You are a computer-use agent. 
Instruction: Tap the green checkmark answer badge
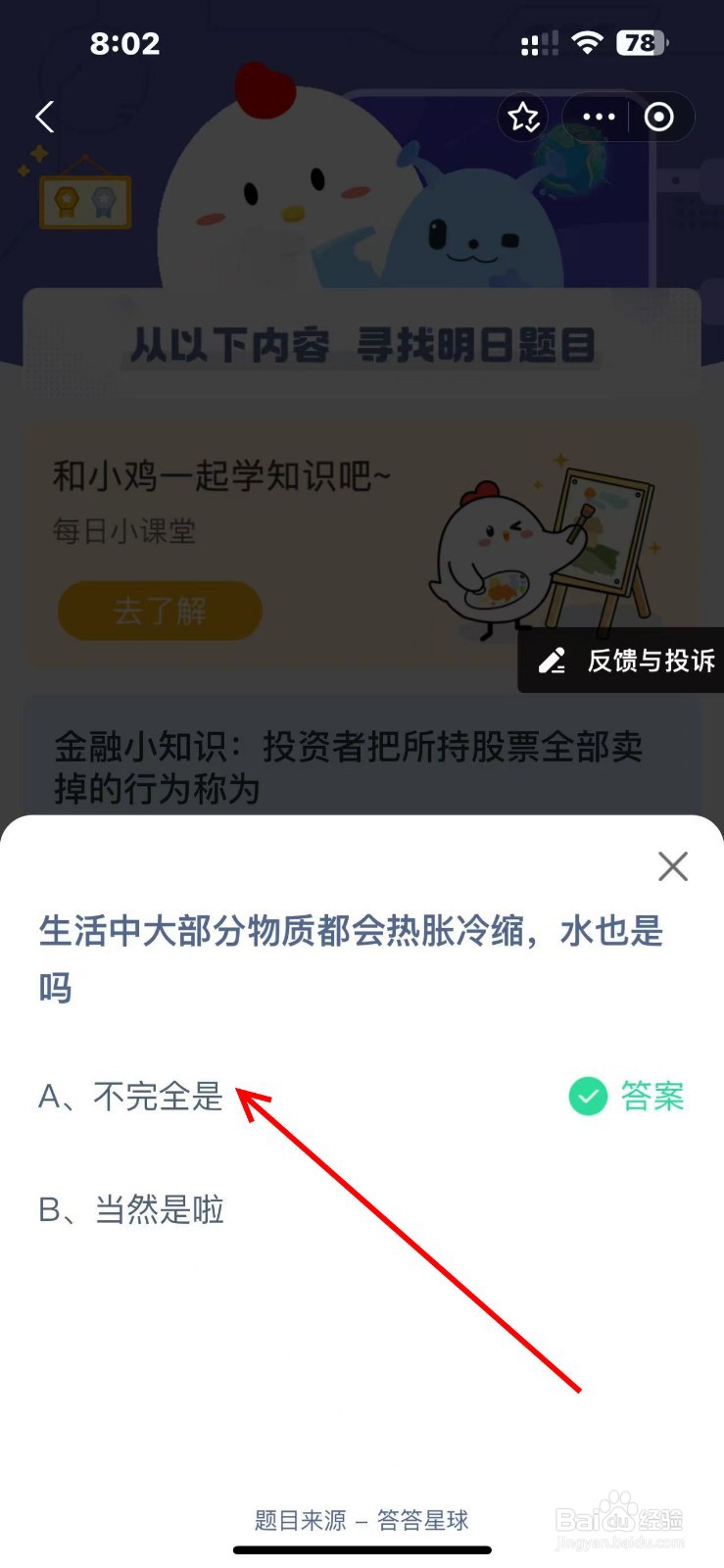tap(586, 1096)
